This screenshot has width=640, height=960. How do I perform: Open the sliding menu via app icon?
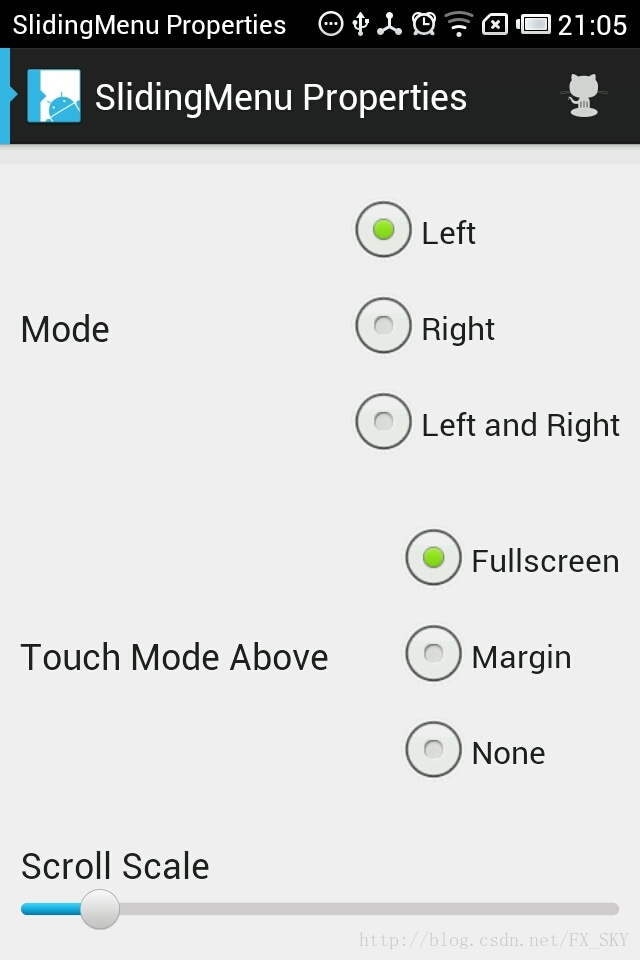point(53,96)
